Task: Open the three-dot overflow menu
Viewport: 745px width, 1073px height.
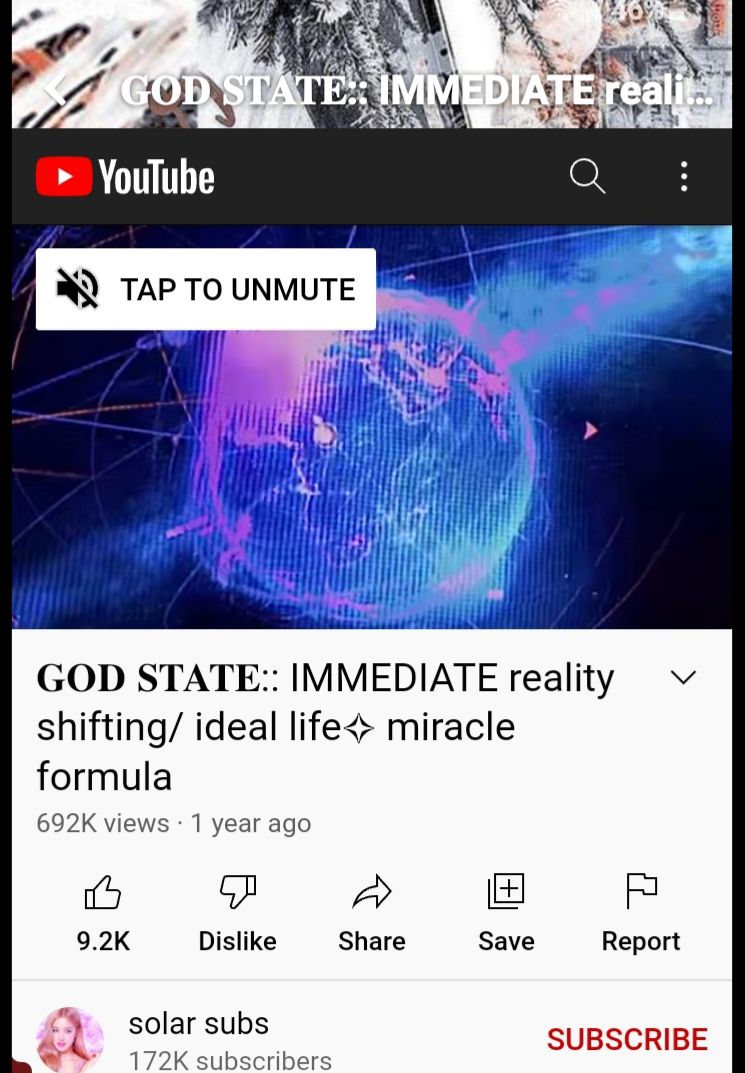Action: pyautogui.click(x=684, y=177)
